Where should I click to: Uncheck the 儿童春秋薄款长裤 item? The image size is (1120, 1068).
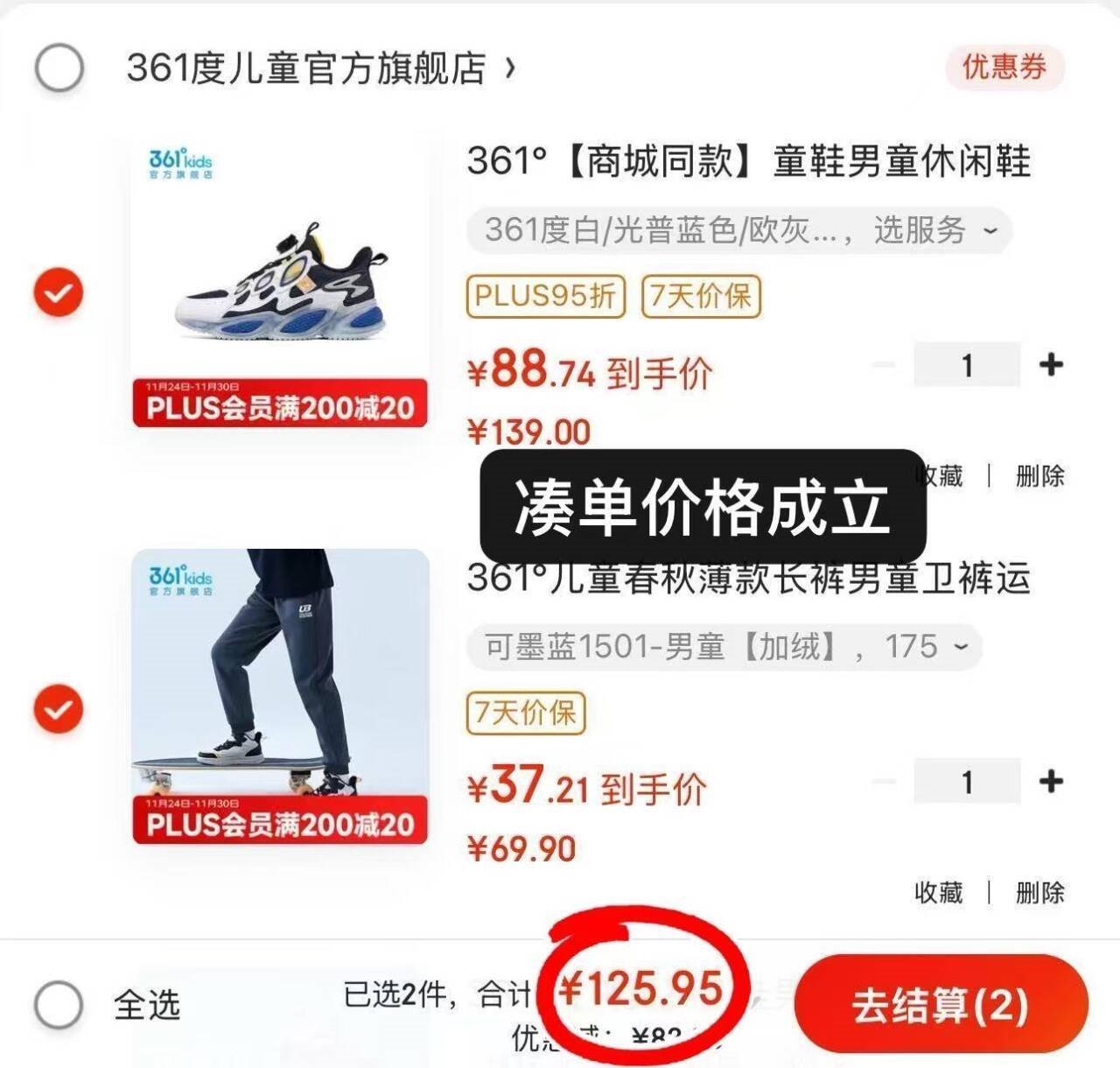pos(59,709)
